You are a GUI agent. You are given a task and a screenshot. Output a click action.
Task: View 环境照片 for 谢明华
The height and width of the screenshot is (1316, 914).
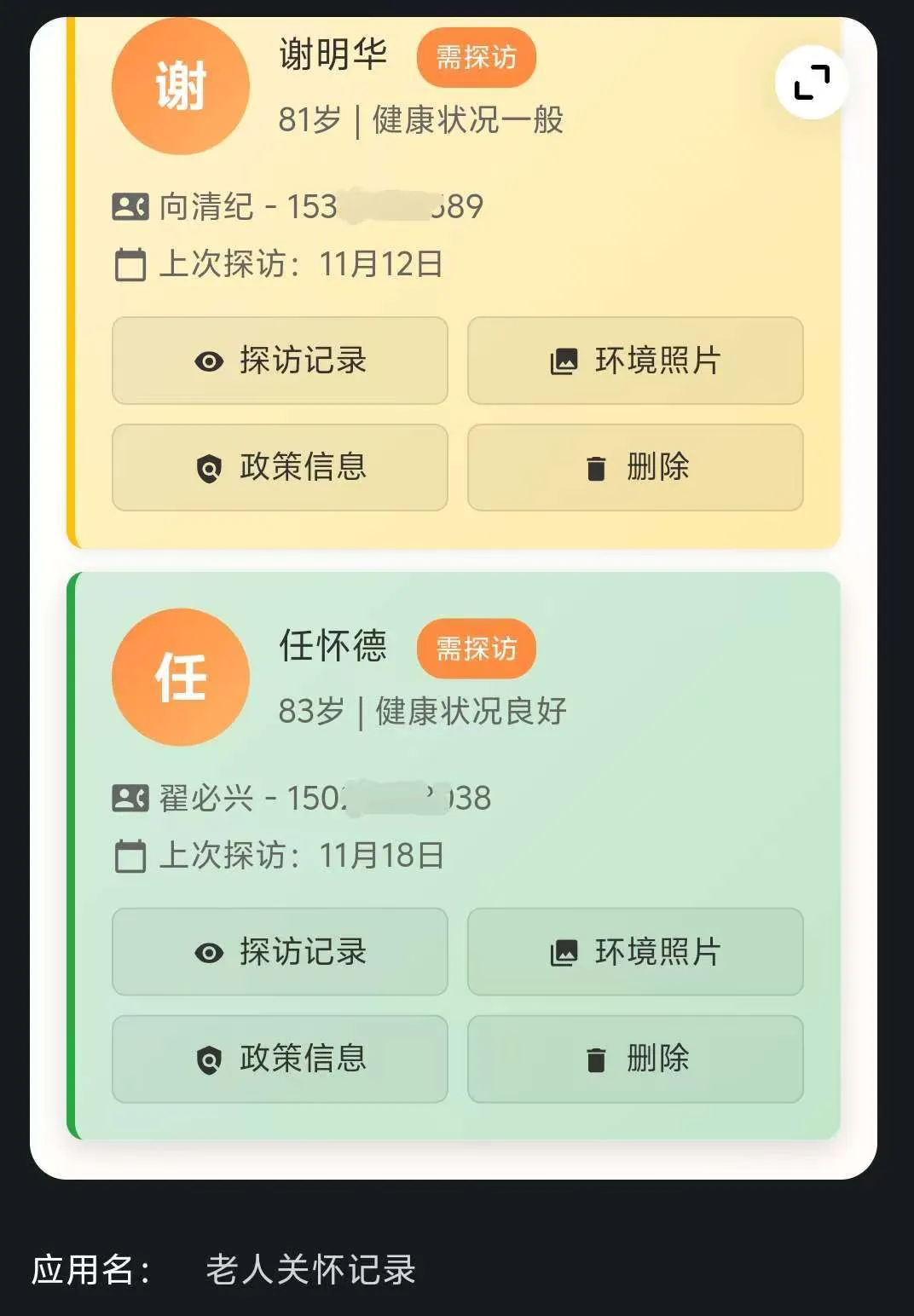pyautogui.click(x=635, y=361)
